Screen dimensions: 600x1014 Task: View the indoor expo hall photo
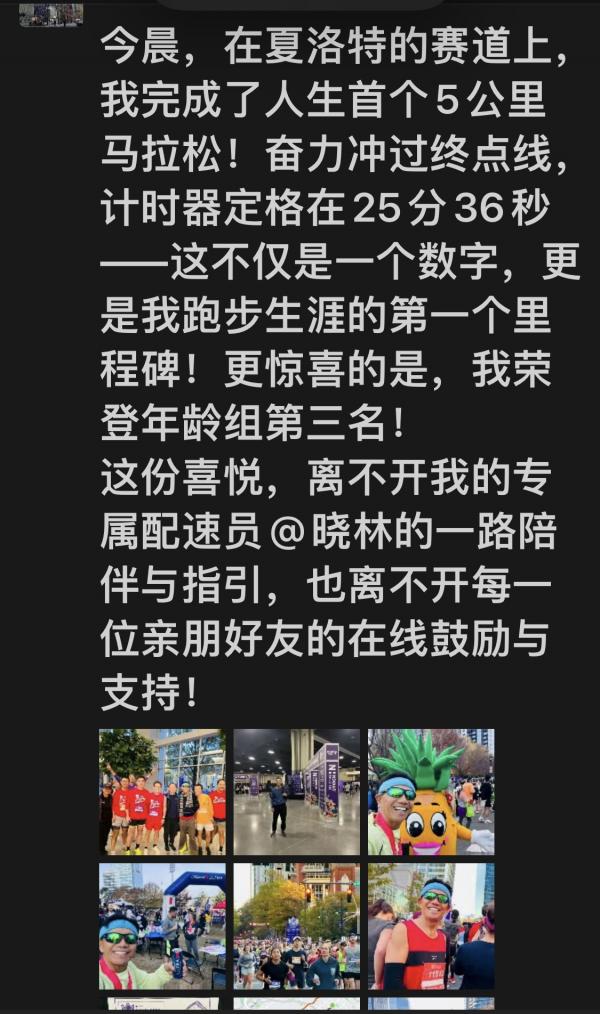pos(296,791)
